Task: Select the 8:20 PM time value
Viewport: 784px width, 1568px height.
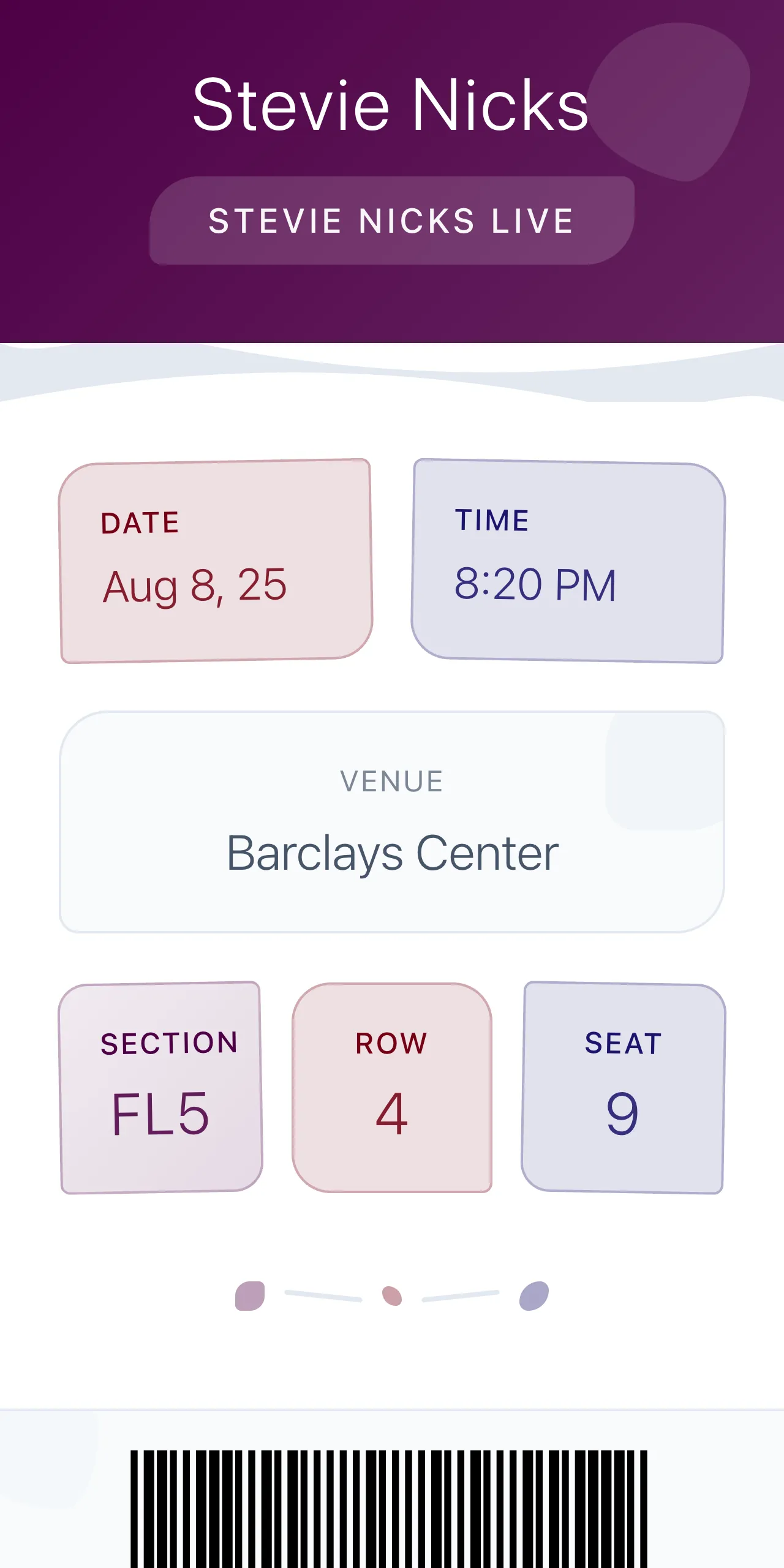Action: click(537, 585)
